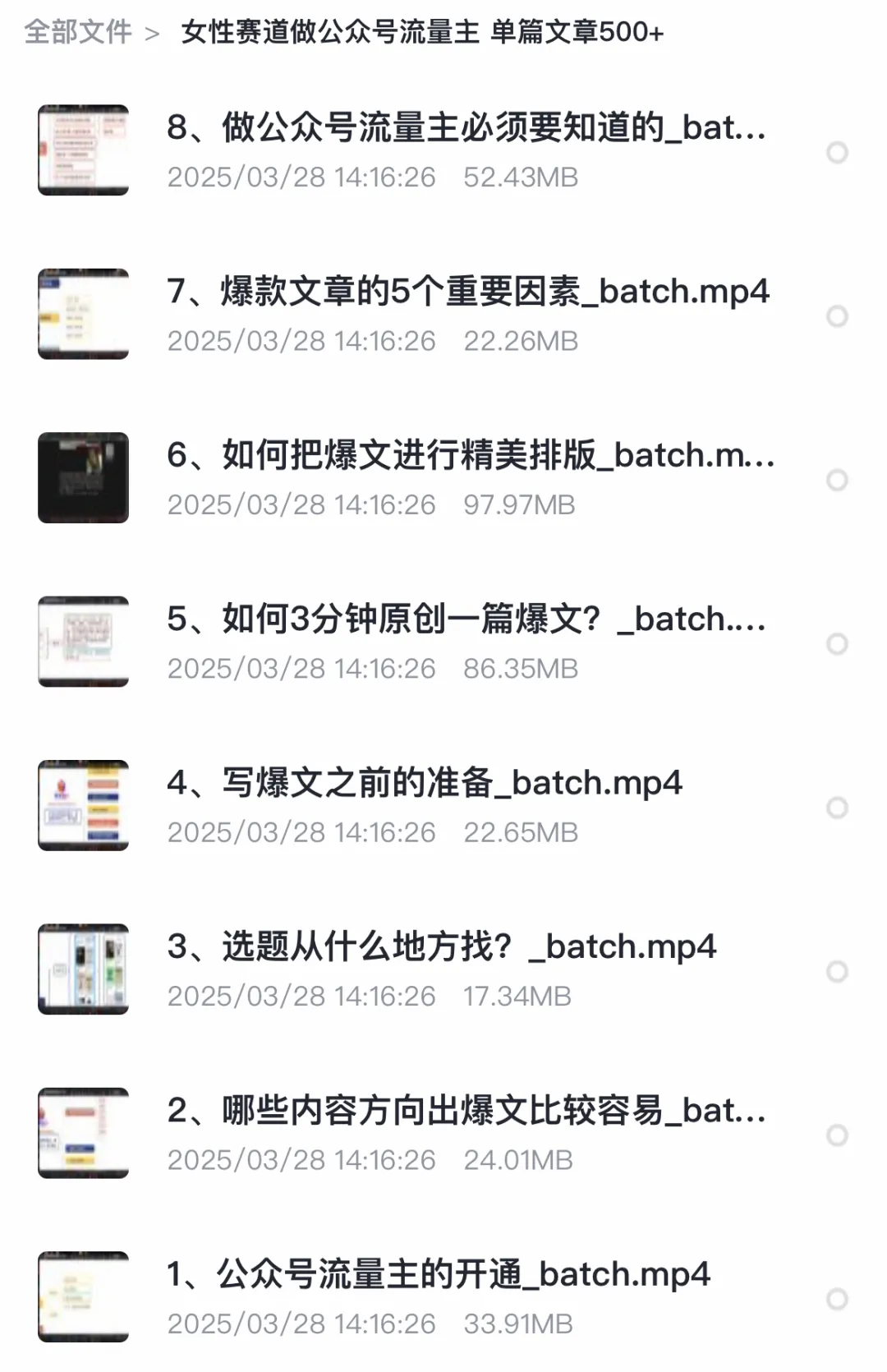Check the circle next to 公众号流量主的开通
Screen dimensions: 887x1372
click(x=839, y=1300)
